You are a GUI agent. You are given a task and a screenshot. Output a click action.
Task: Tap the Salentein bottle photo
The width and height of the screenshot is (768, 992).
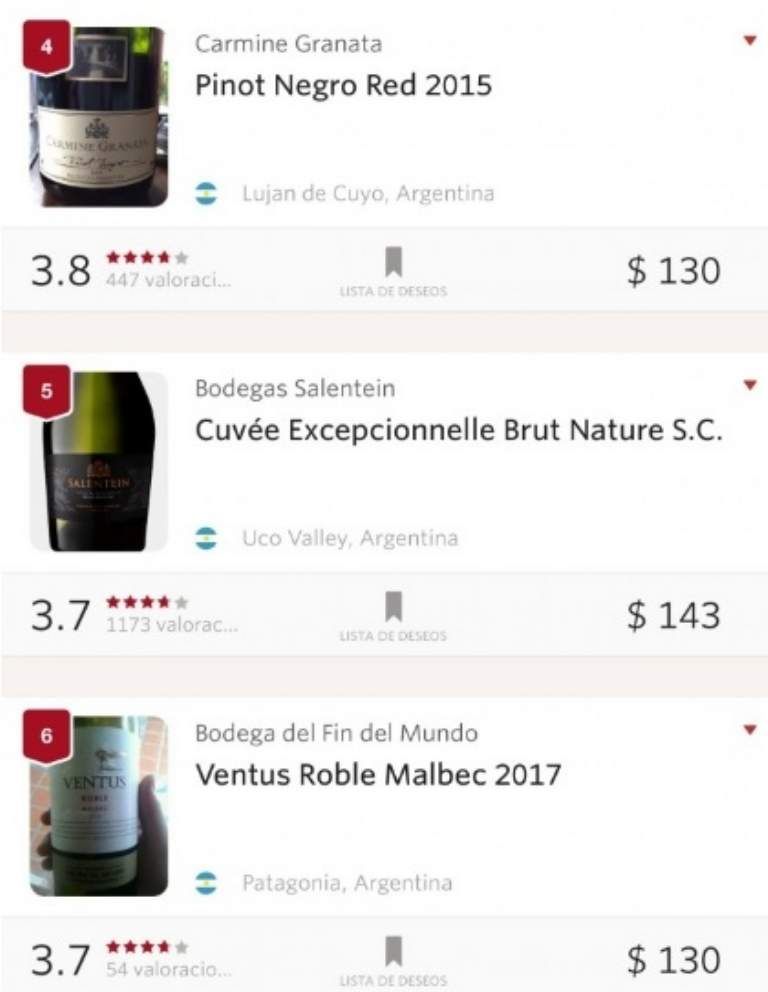(x=100, y=461)
